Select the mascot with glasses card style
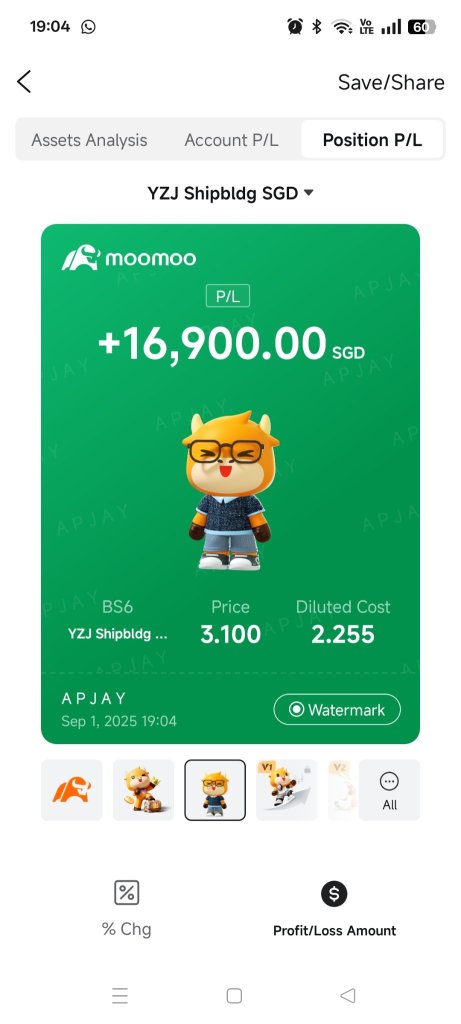This screenshot has width=461, height=1024. [x=215, y=790]
